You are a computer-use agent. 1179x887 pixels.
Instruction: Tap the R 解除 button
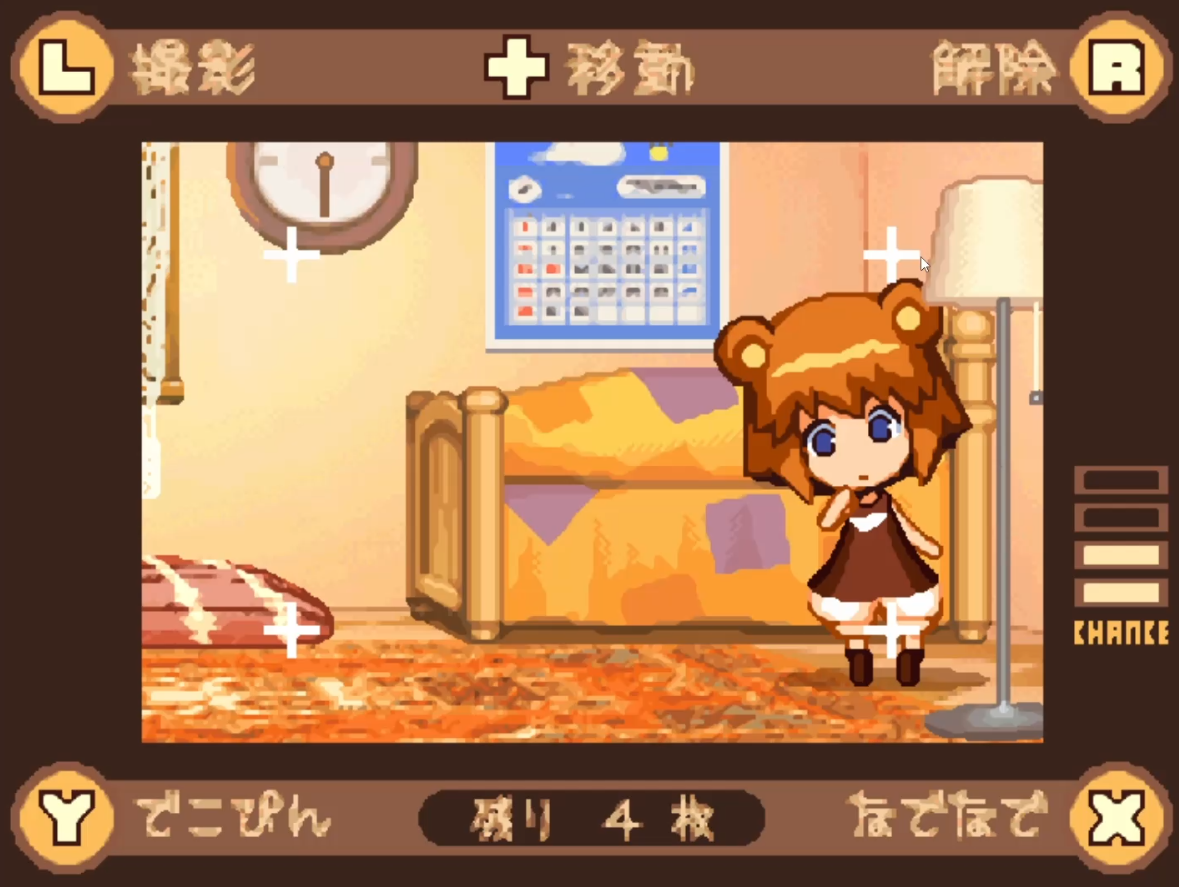1116,68
